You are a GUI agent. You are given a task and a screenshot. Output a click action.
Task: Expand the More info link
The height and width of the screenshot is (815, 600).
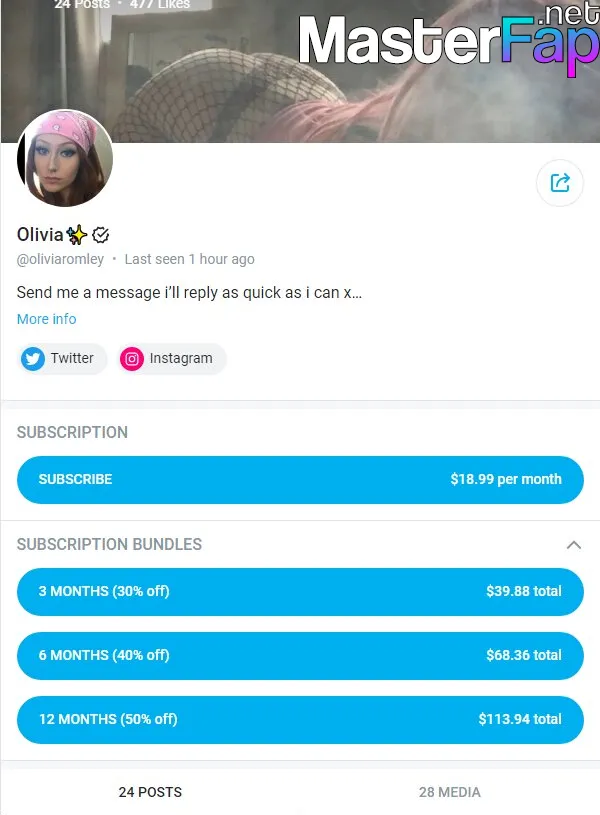tap(46, 319)
